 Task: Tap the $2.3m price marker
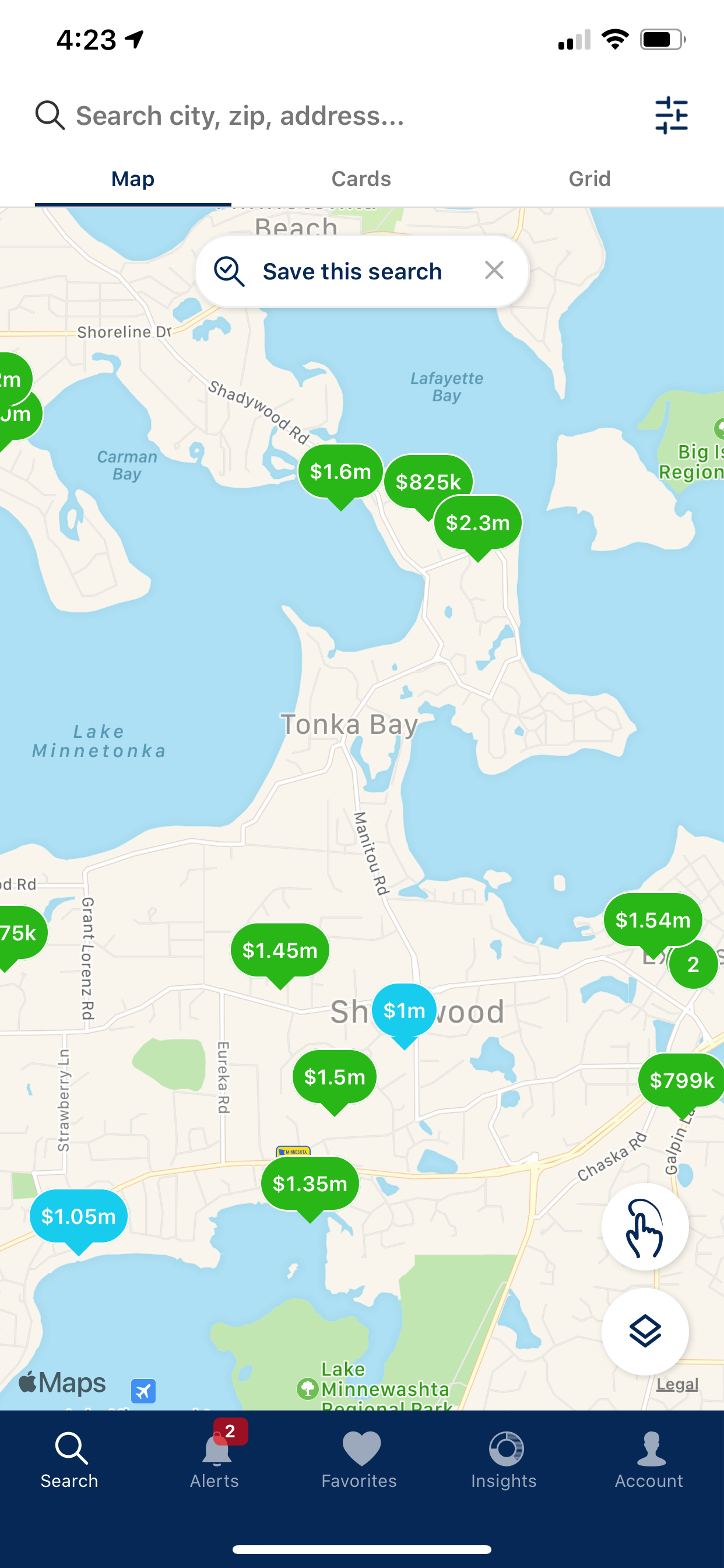(x=477, y=521)
